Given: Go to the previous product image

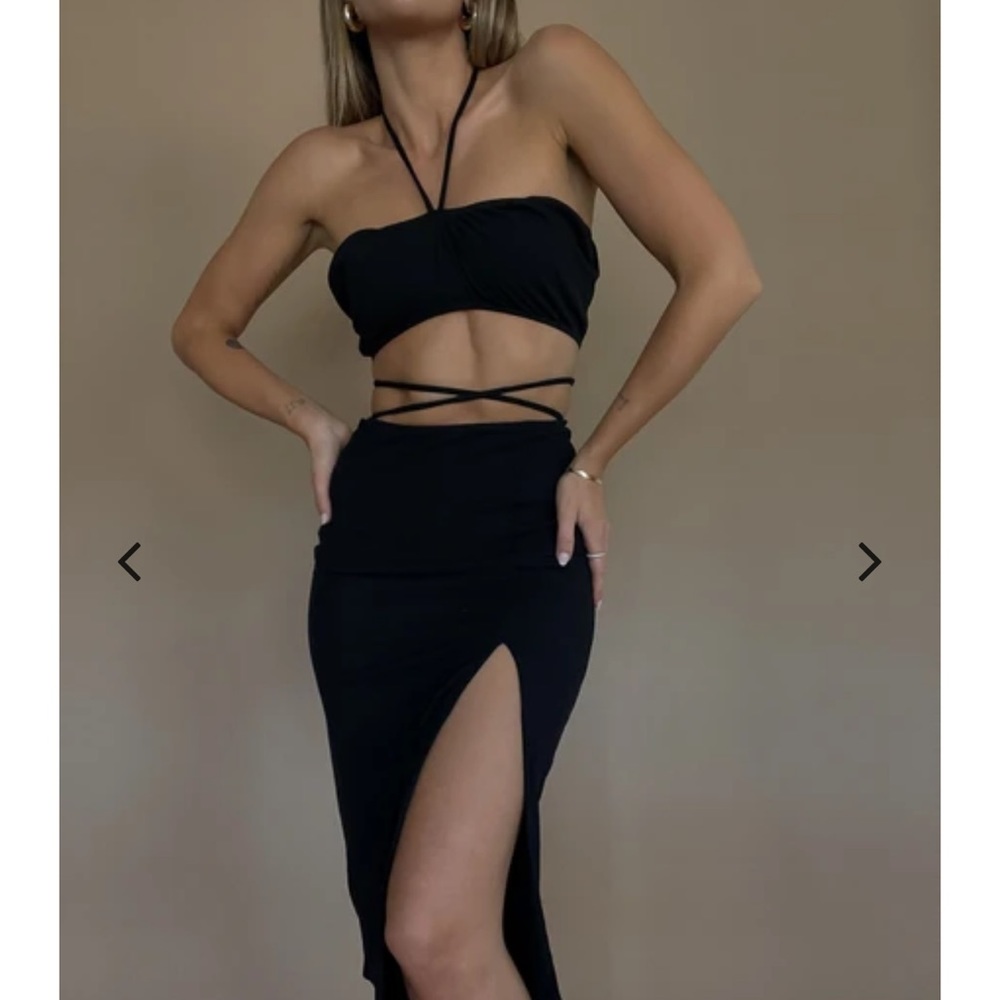Looking at the screenshot, I should tap(129, 562).
